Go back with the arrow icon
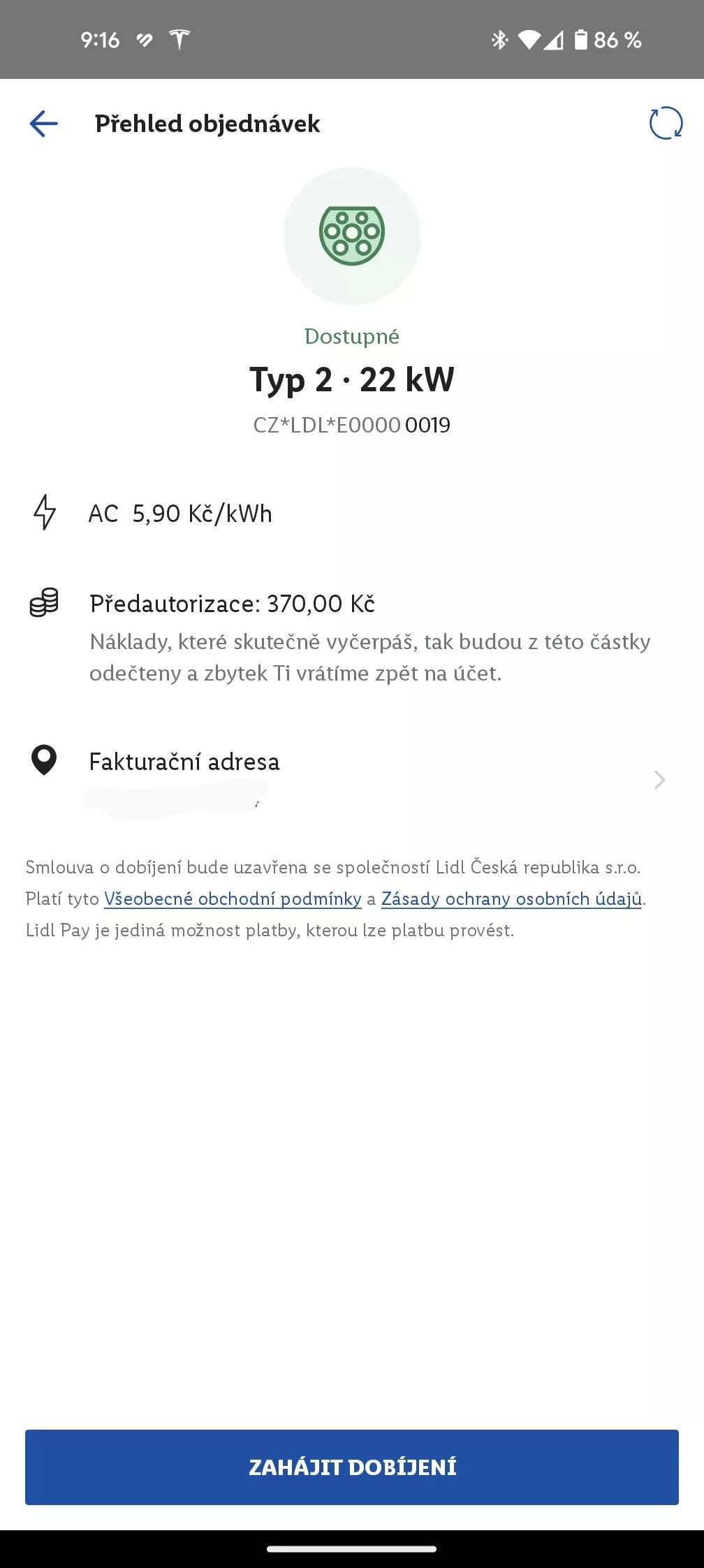704x1568 pixels. 43,124
